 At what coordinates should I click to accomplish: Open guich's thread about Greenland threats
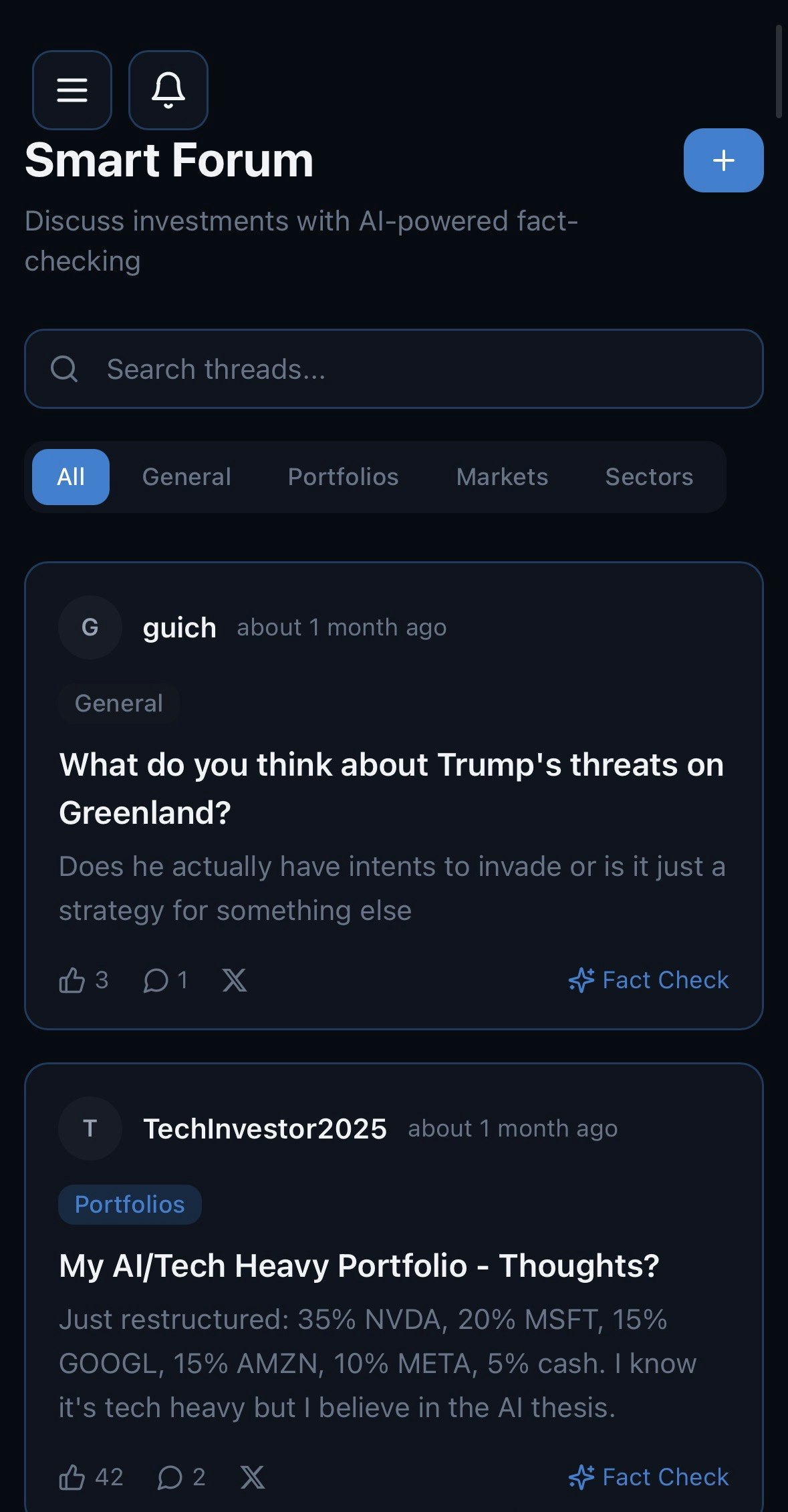pos(391,788)
